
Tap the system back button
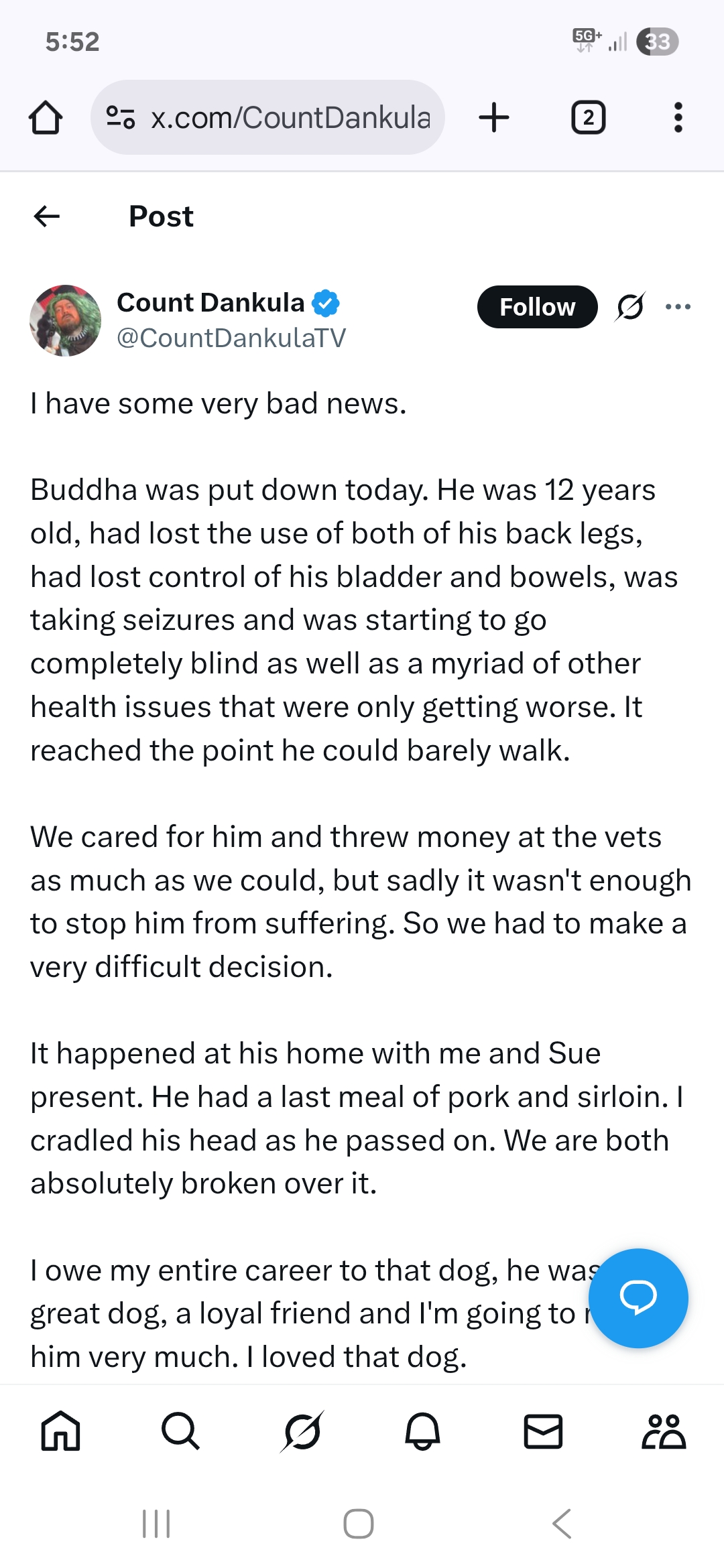(562, 1523)
